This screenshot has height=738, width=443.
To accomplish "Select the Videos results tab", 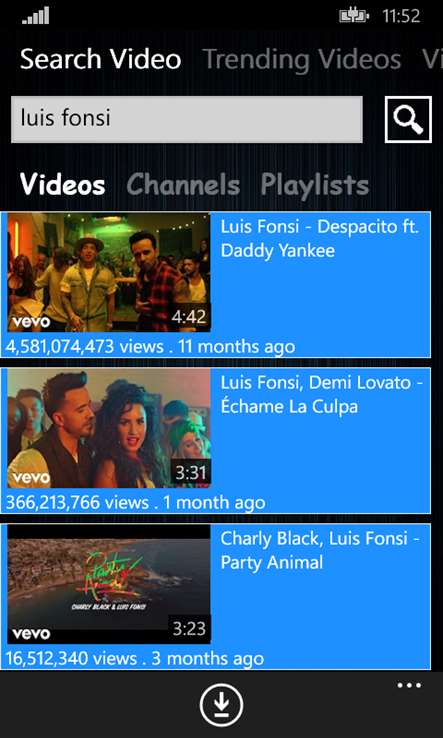I will [63, 184].
